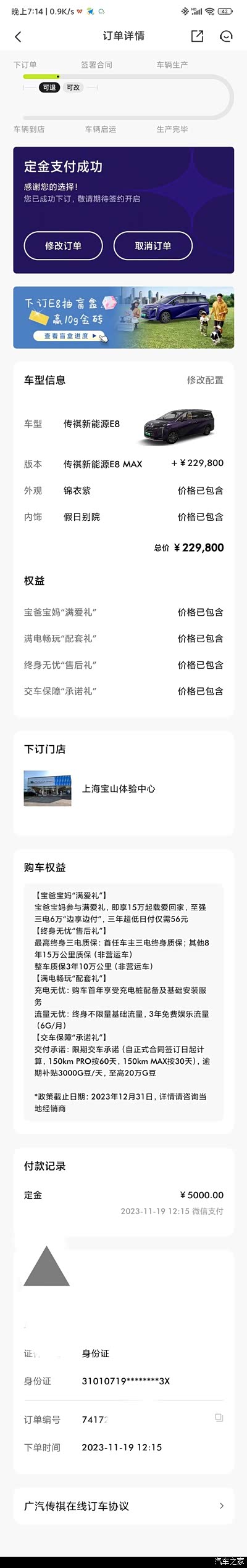Copy the order number with the copy icon
247x1568 pixels.
(x=219, y=1418)
